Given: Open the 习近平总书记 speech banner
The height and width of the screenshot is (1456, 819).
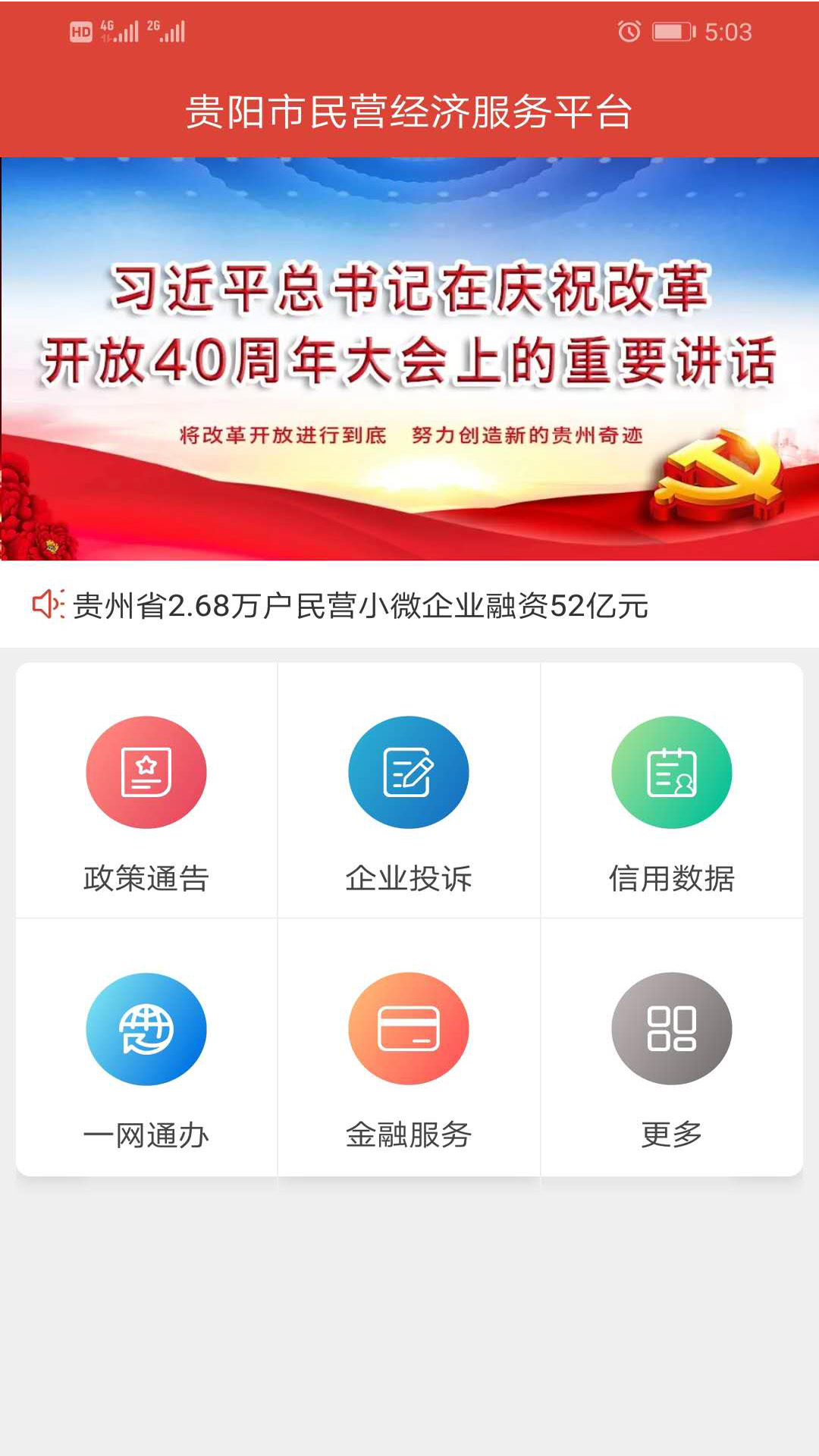Looking at the screenshot, I should pyautogui.click(x=409, y=358).
